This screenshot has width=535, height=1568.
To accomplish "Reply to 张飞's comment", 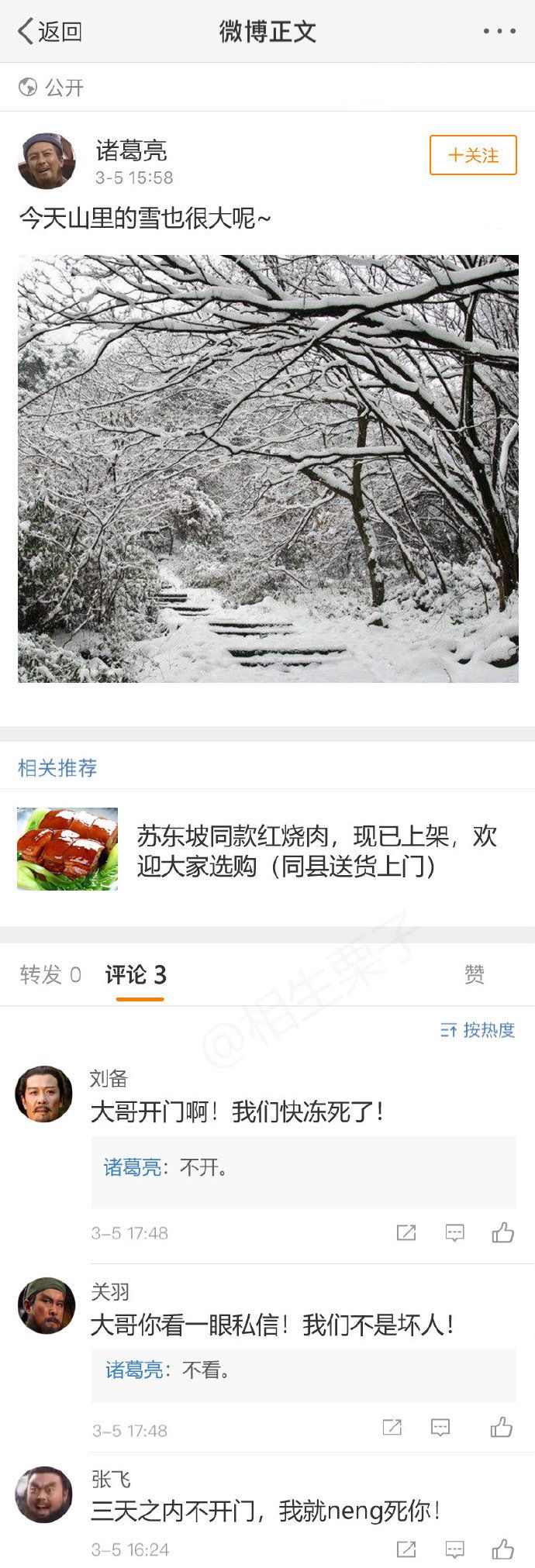I will [454, 1549].
